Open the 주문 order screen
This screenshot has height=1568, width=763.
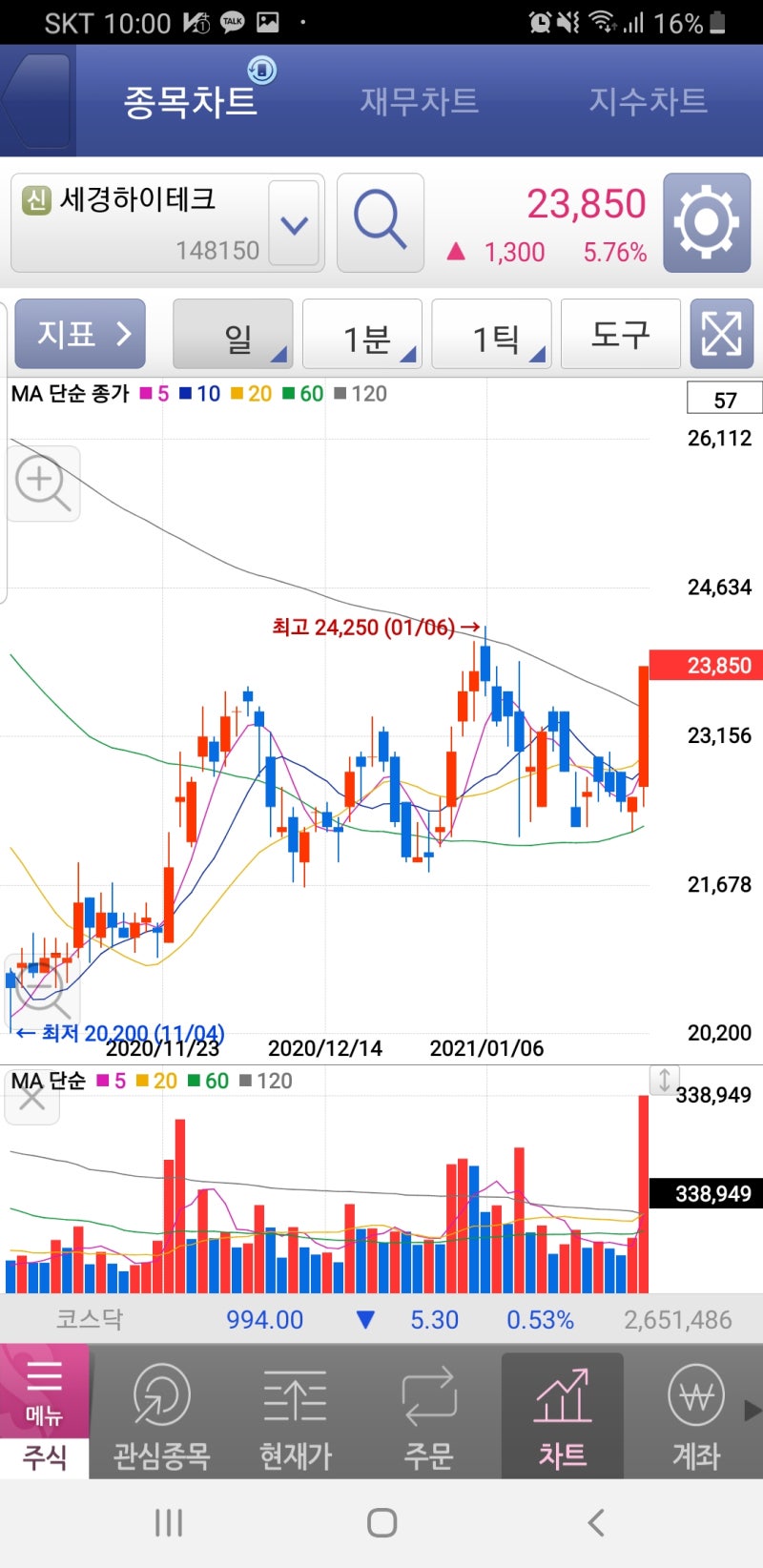coord(428,1413)
